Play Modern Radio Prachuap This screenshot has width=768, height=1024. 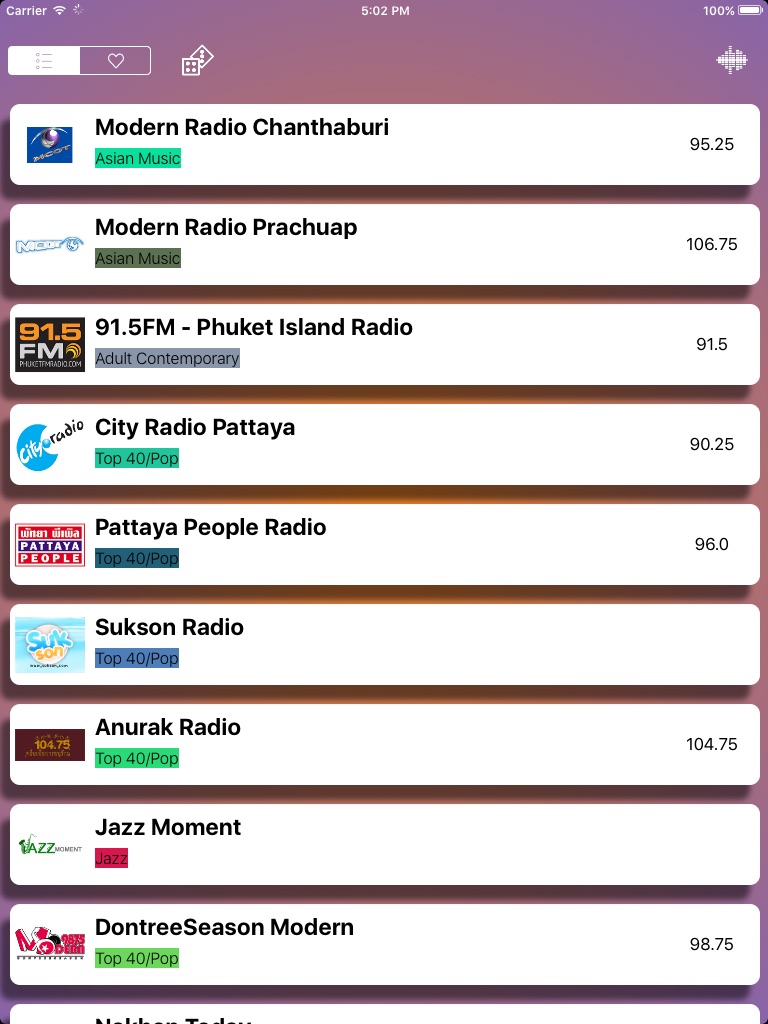click(x=385, y=244)
